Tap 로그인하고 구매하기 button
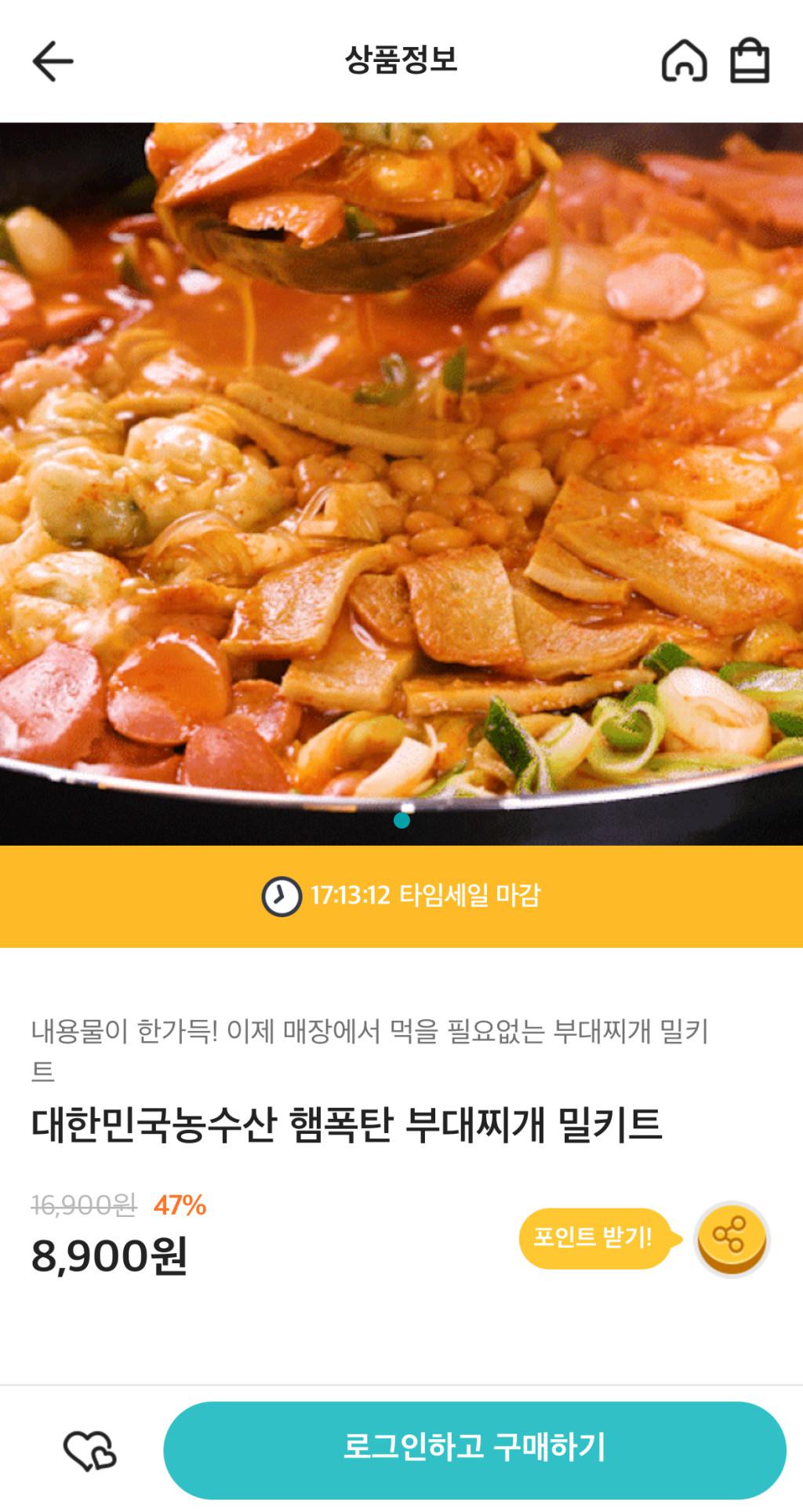Image resolution: width=803 pixels, height=1512 pixels. [x=474, y=1449]
